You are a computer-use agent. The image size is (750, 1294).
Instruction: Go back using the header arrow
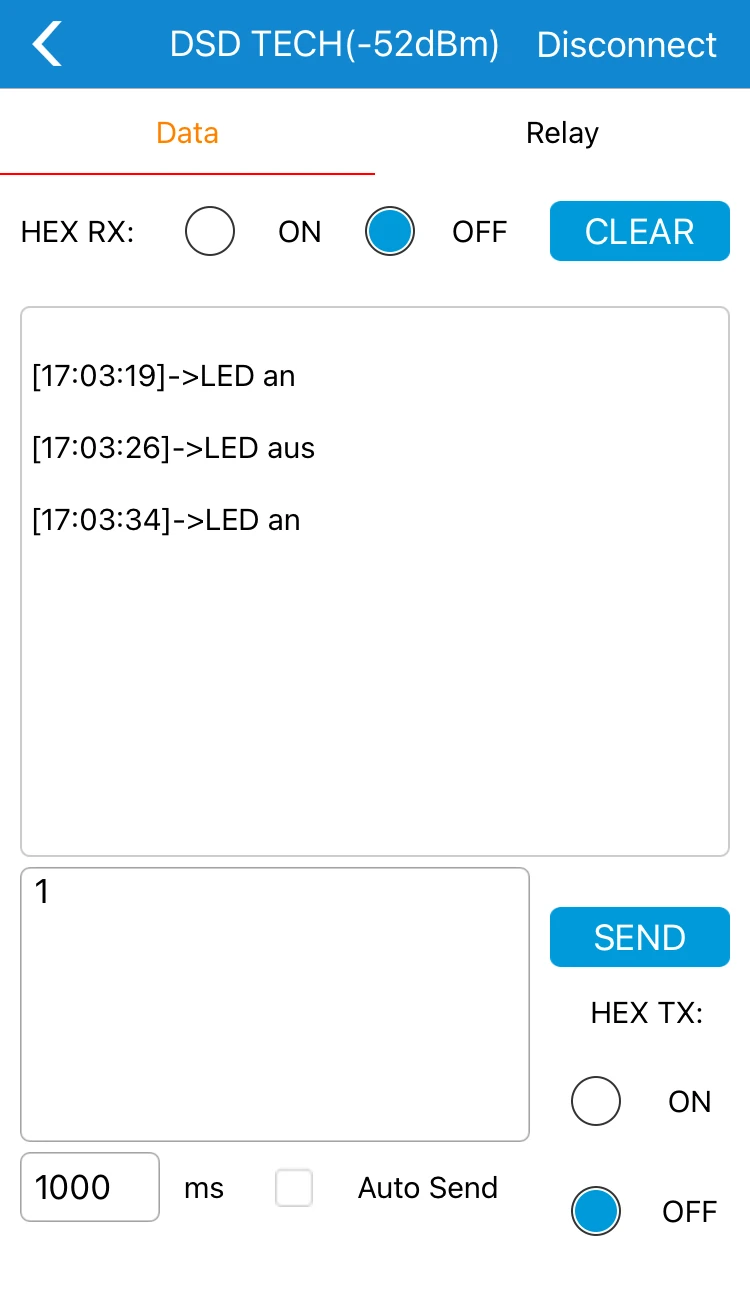[47, 45]
